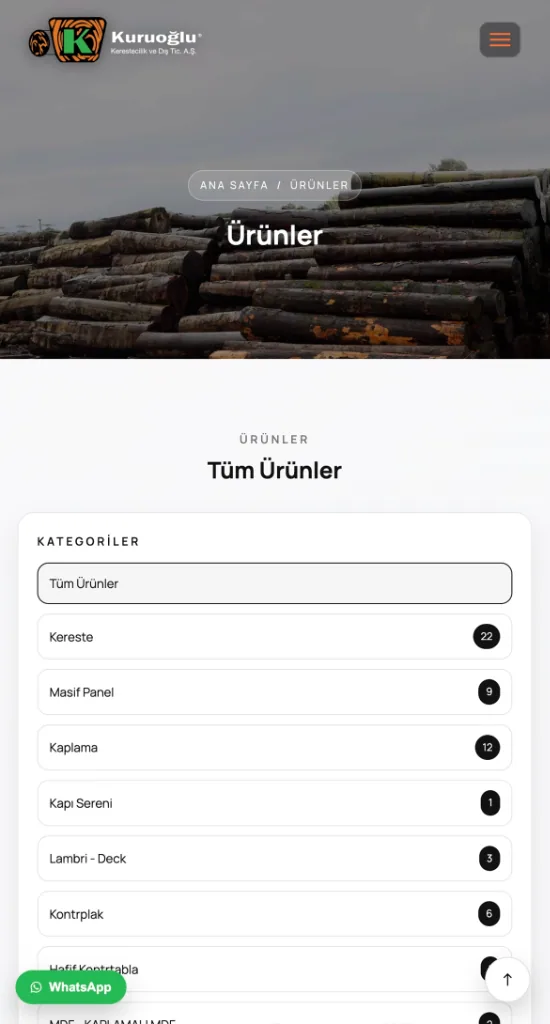Image resolution: width=550 pixels, height=1024 pixels.
Task: Filter by Kaplama category
Action: tap(274, 748)
